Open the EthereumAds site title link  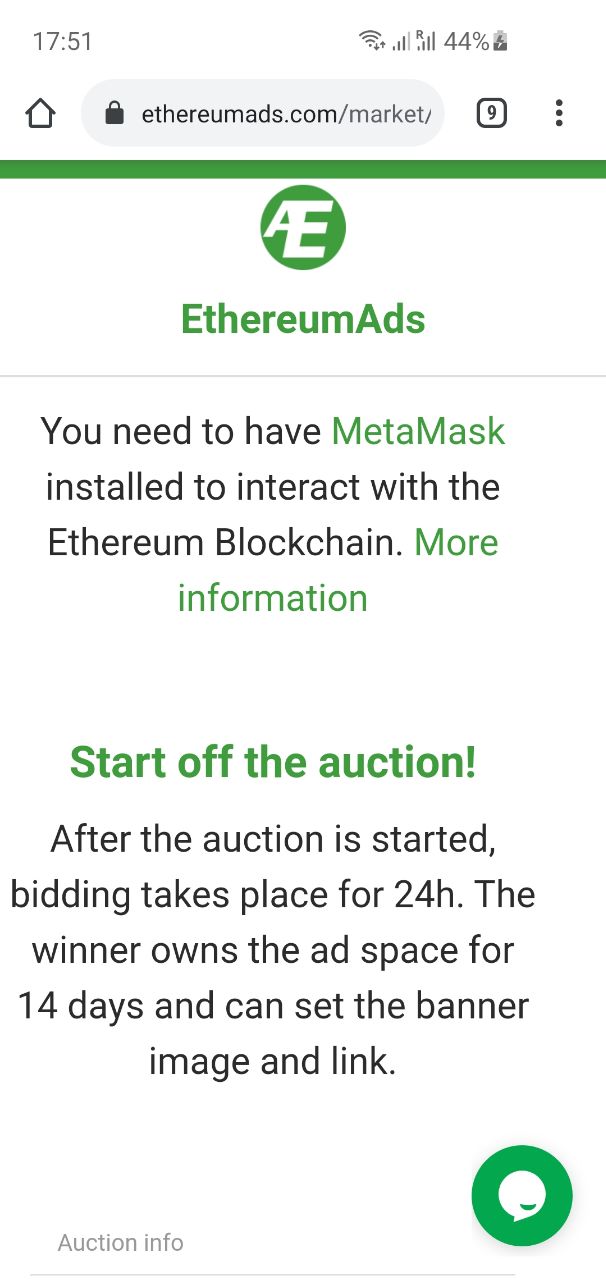click(x=303, y=319)
